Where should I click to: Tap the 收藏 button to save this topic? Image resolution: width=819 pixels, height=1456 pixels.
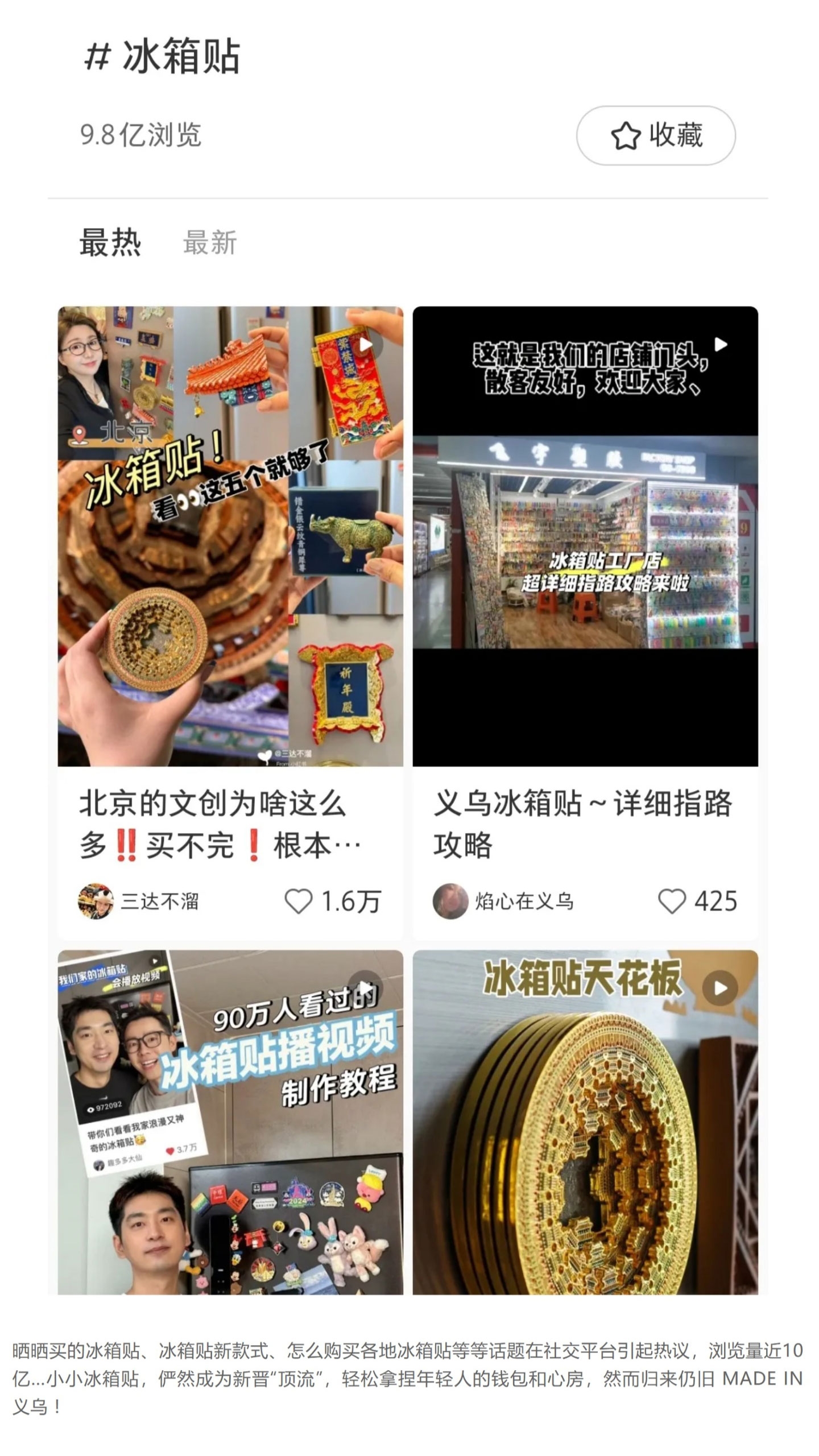click(x=655, y=135)
